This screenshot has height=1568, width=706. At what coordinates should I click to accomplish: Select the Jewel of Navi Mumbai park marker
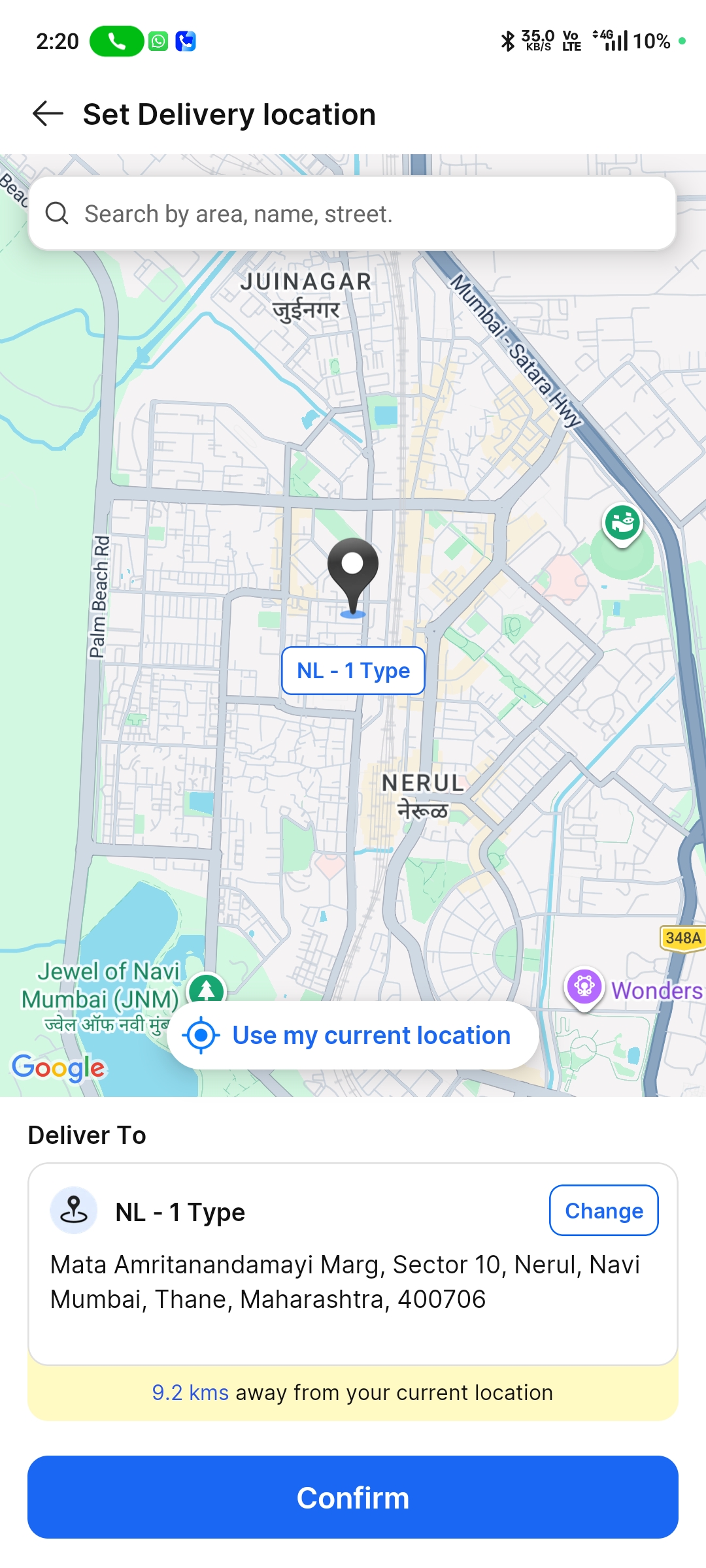pos(207,989)
